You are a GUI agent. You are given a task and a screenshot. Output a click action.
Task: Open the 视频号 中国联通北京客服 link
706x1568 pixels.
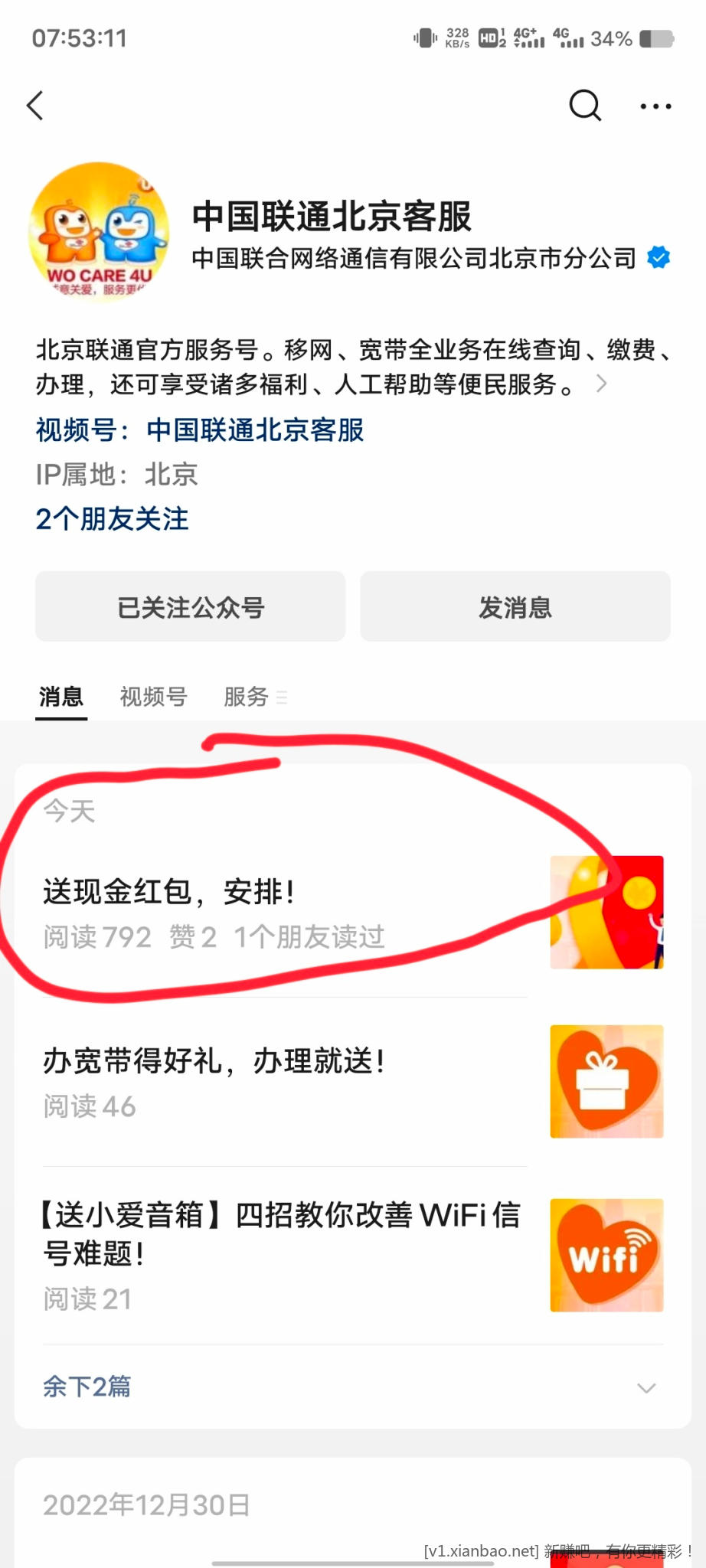(254, 430)
